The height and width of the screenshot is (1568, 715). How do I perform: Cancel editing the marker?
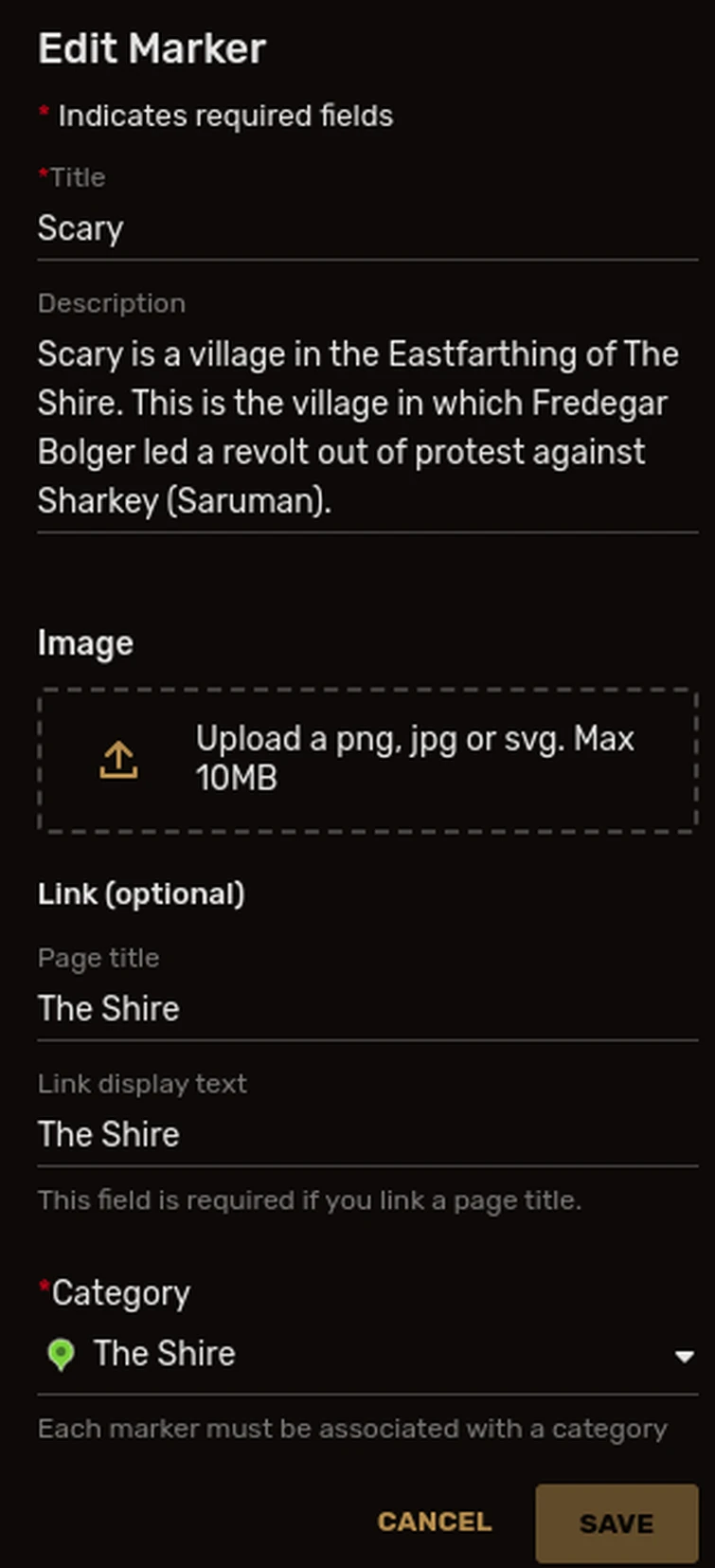tap(434, 1522)
